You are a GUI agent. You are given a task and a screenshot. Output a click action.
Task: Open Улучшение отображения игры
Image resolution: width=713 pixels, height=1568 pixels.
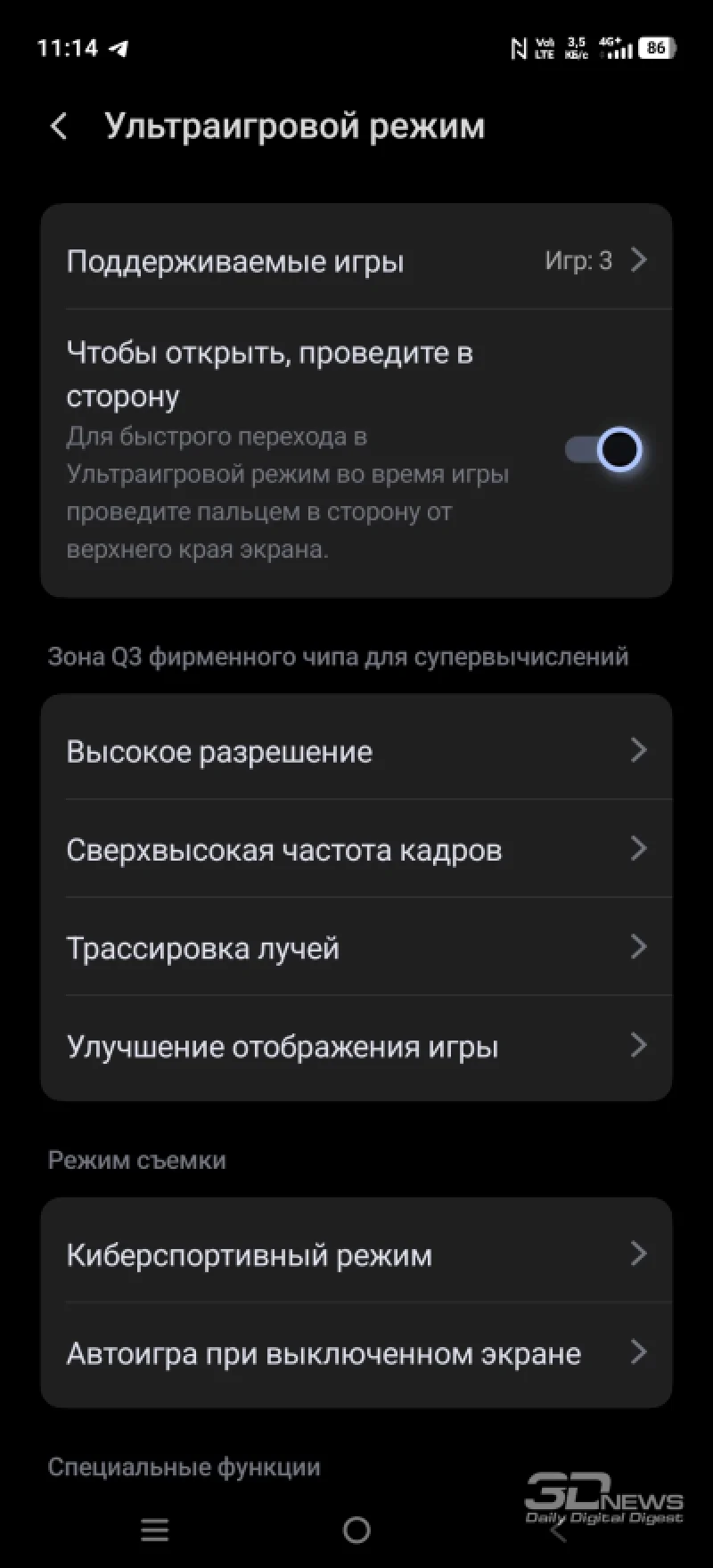coord(356,1045)
